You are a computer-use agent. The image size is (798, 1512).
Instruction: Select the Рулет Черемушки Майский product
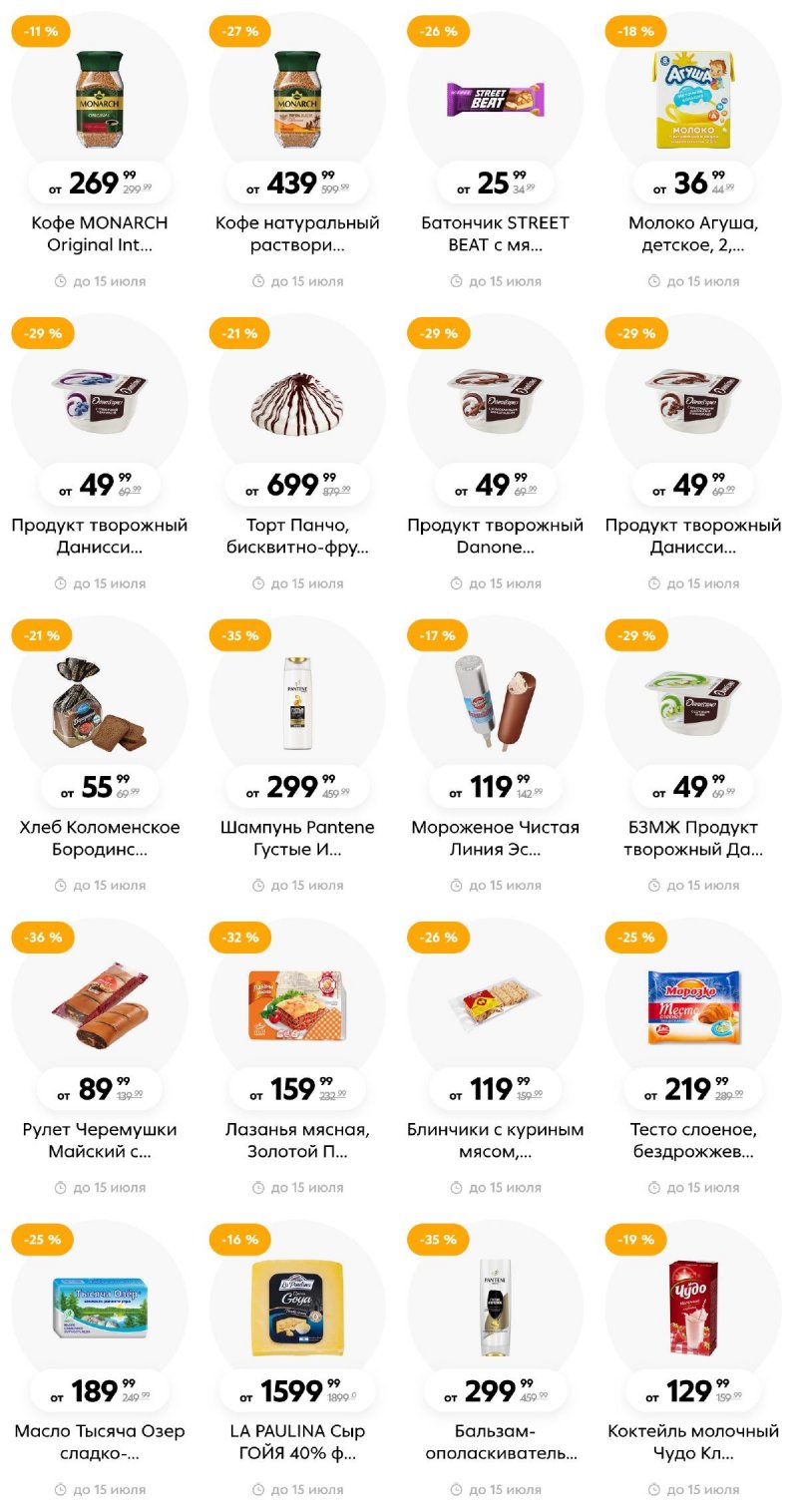(99, 1007)
